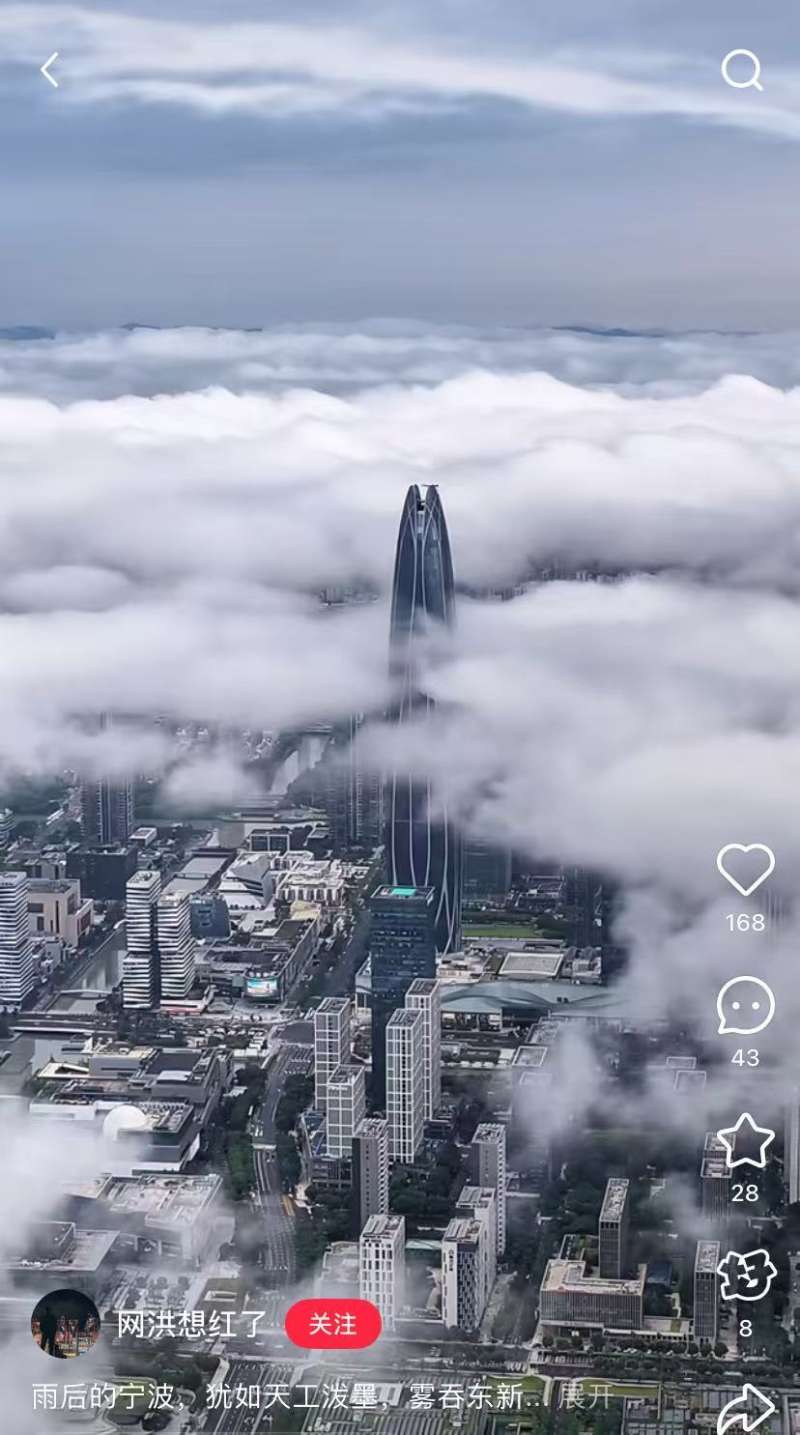Open the comments bubble icon
Viewport: 800px width, 1435px height.
[x=746, y=1005]
